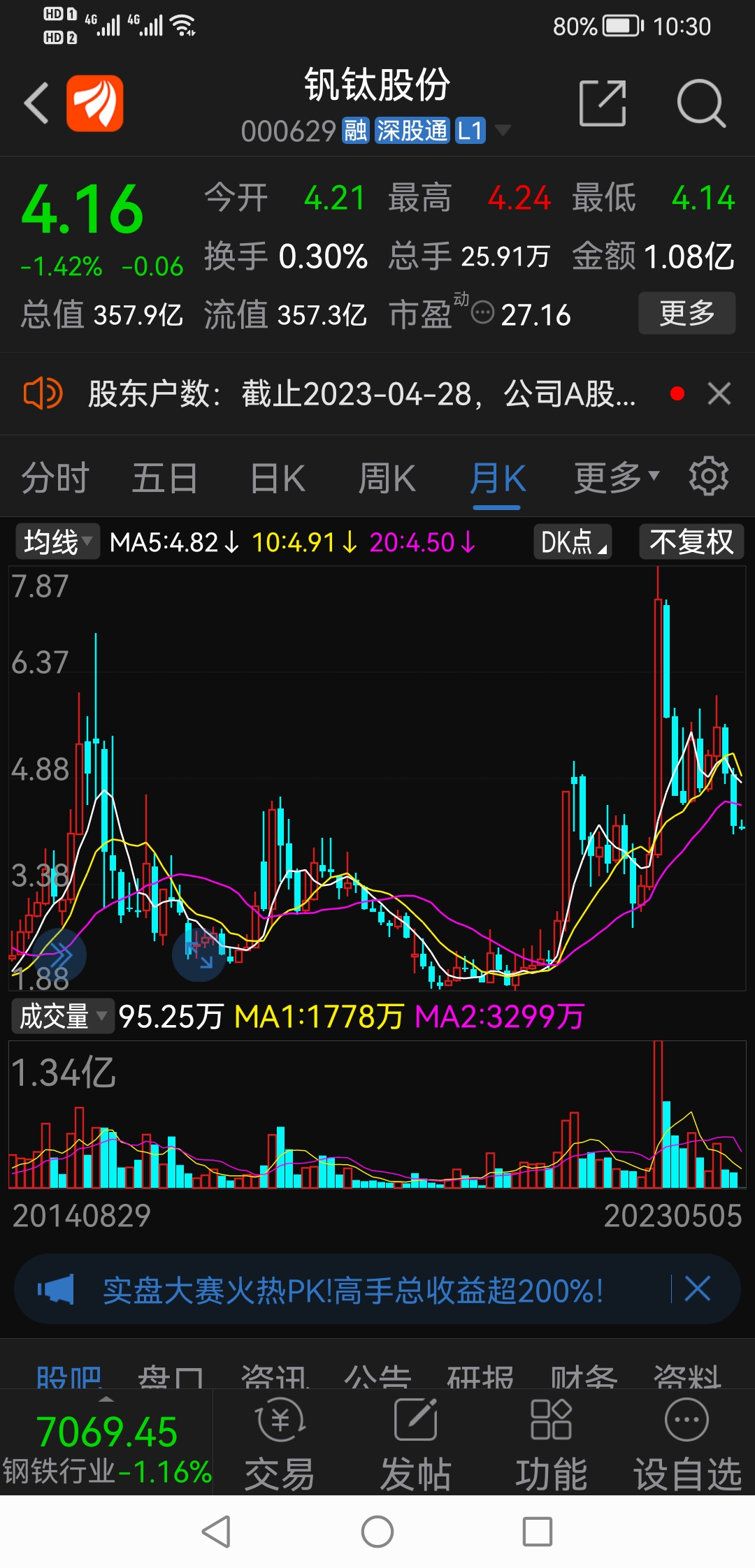The width and height of the screenshot is (755, 1568).
Task: Open the 均线 indicator dropdown
Action: [x=58, y=542]
